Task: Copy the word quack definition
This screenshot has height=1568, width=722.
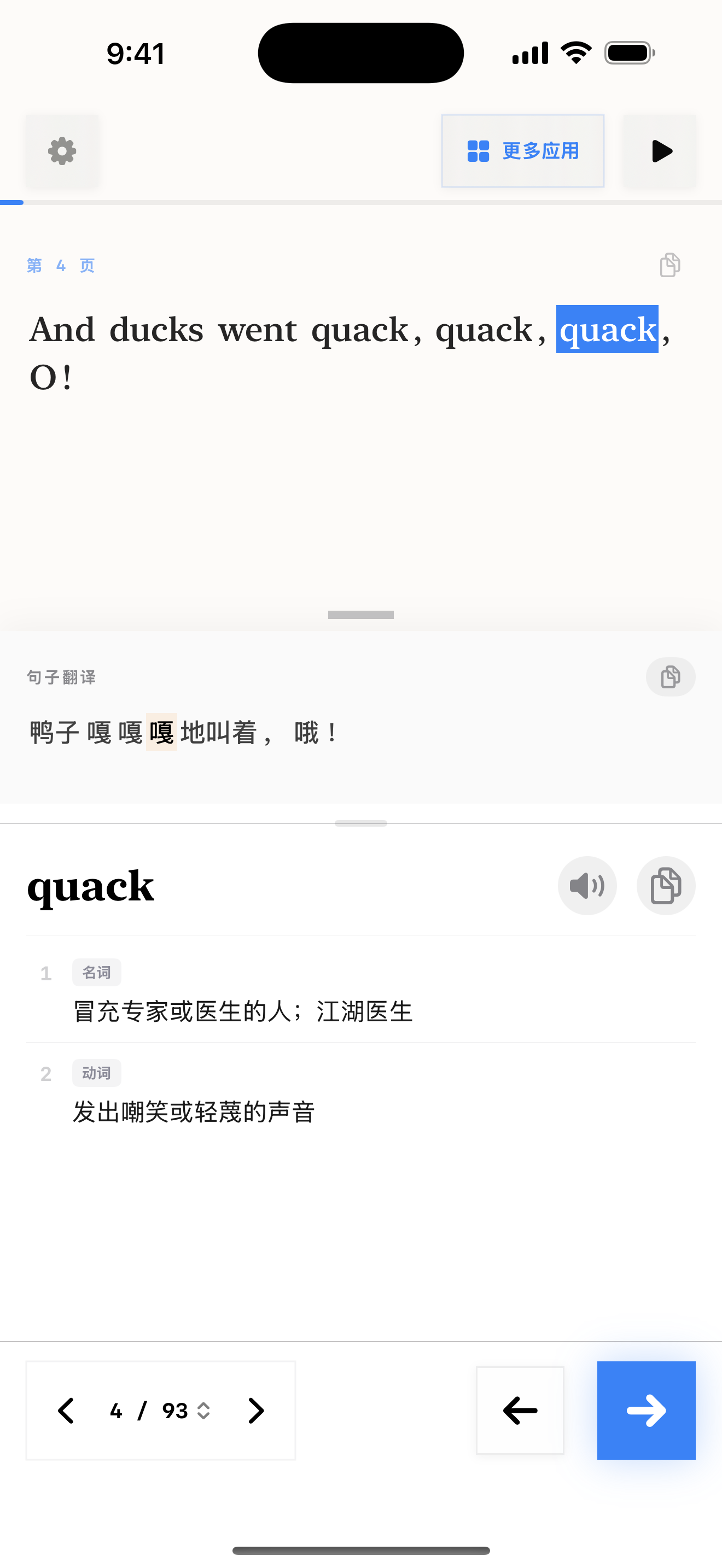Action: pyautogui.click(x=665, y=886)
